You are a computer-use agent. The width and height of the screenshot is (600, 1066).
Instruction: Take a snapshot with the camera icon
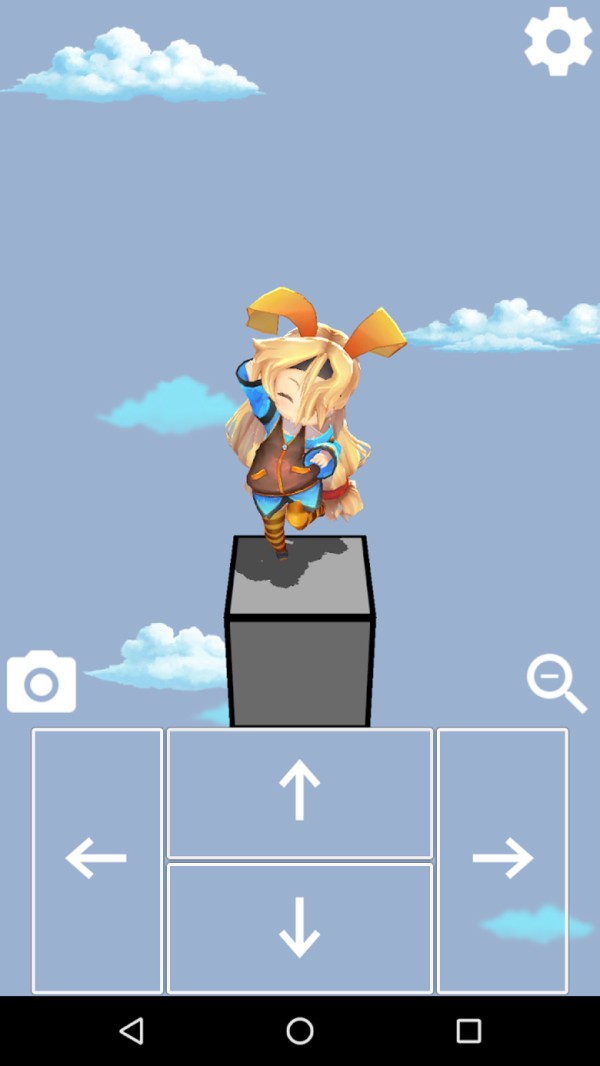point(41,683)
